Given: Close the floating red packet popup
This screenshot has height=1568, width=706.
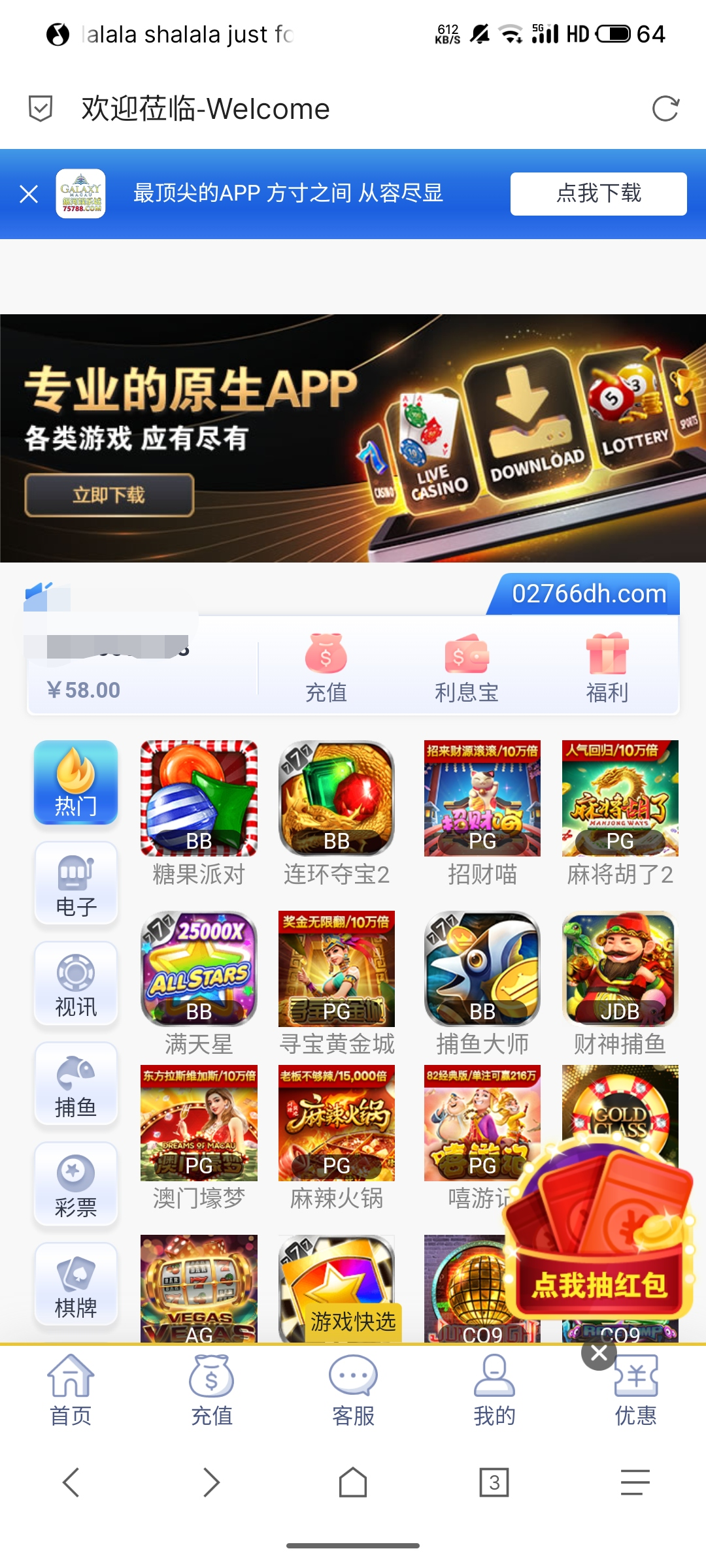Looking at the screenshot, I should (x=599, y=1354).
